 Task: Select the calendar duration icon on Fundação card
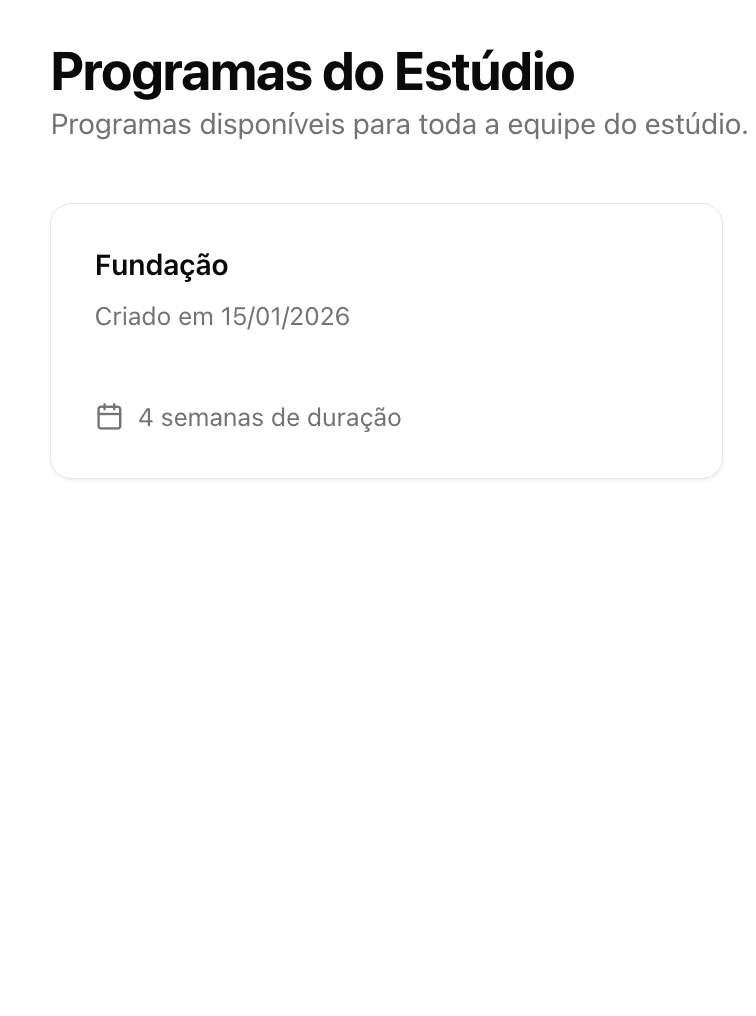110,417
